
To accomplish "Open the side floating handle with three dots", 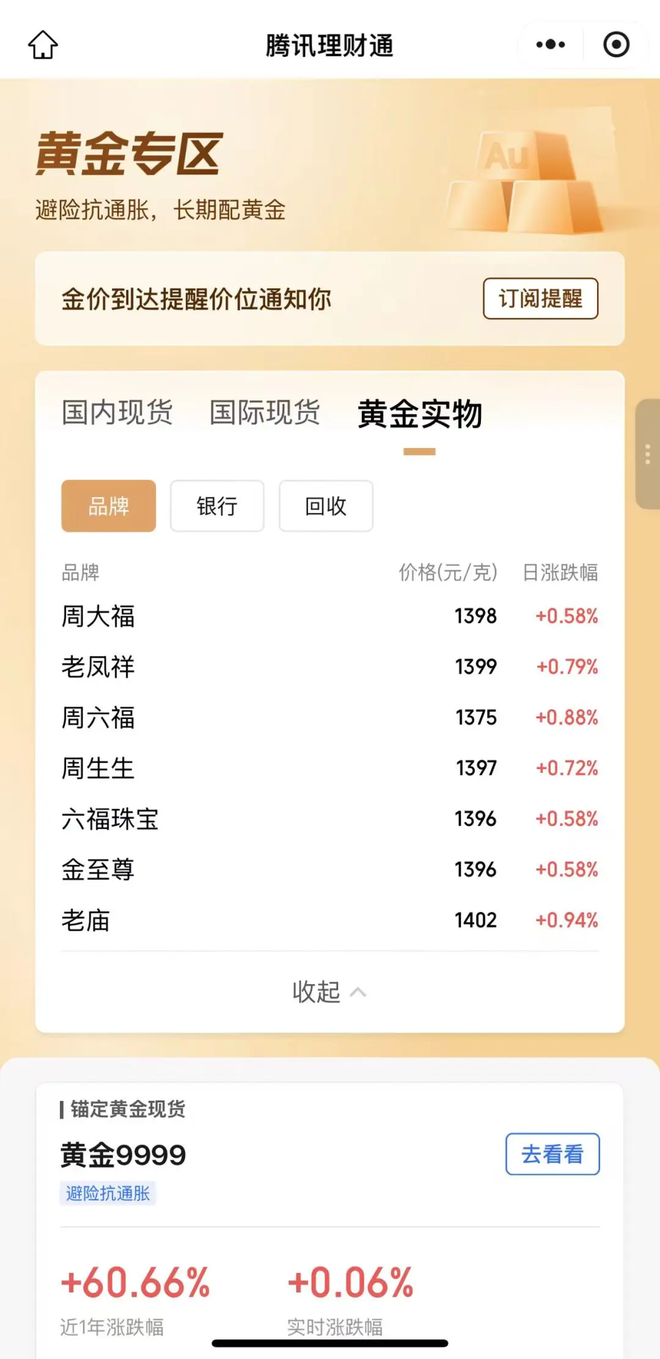I will [x=647, y=454].
